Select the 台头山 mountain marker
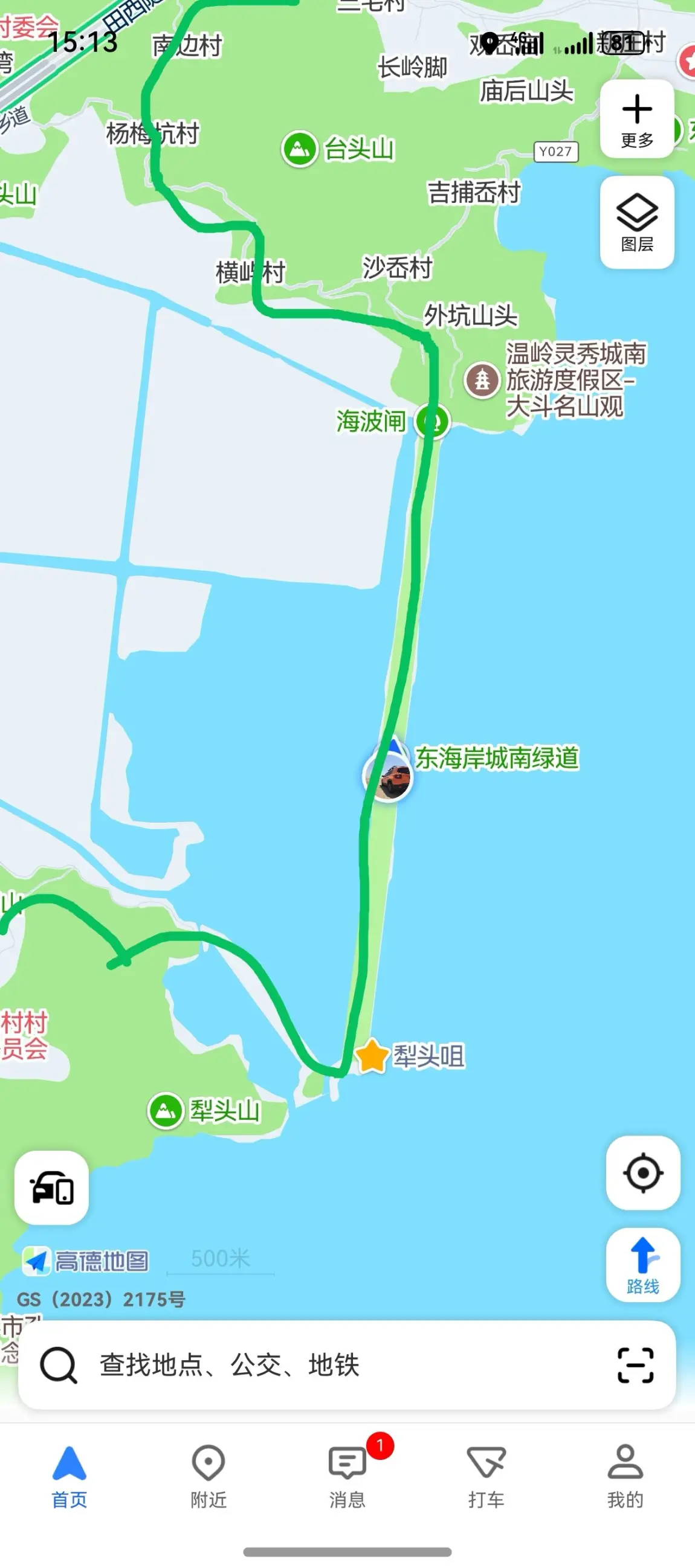This screenshot has height=1568, width=695. point(299,149)
